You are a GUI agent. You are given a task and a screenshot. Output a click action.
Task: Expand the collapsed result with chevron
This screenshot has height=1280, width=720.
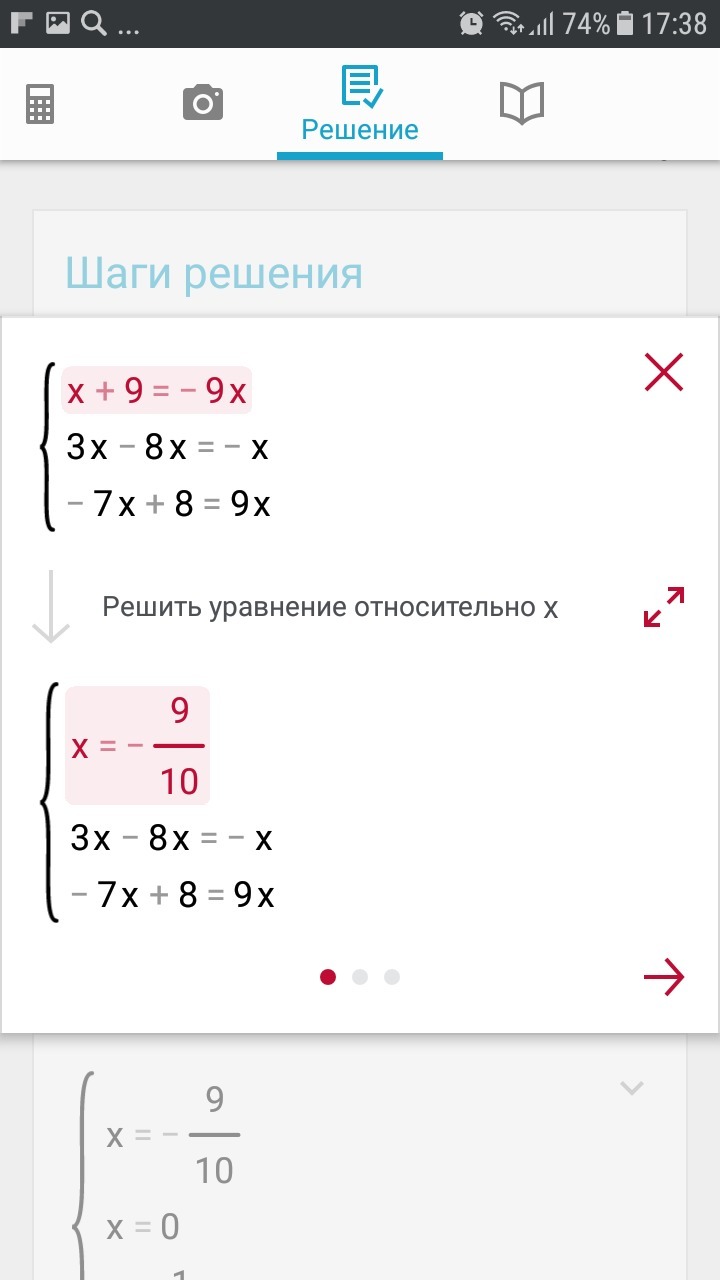pos(631,1088)
